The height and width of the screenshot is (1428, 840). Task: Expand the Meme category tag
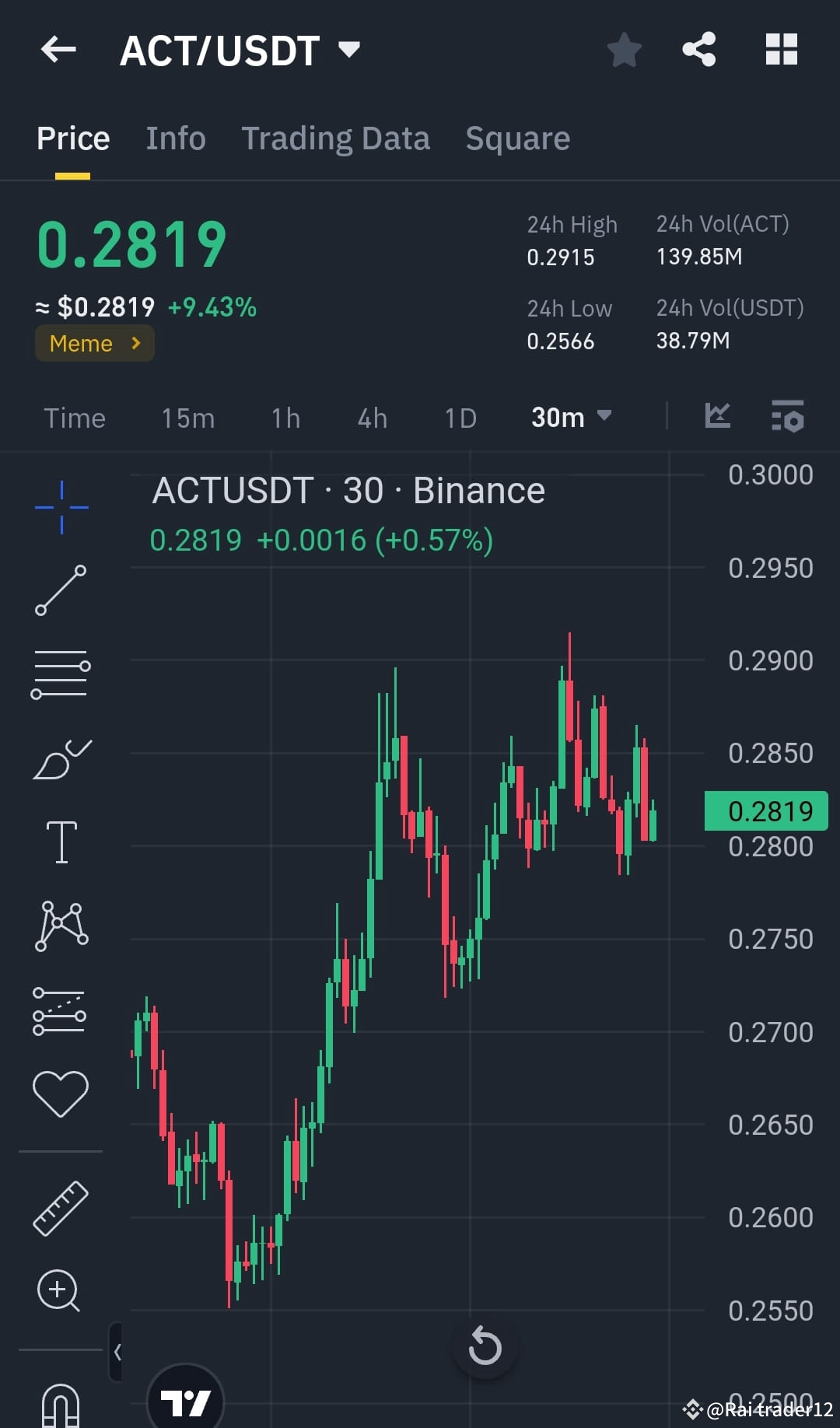[94, 343]
